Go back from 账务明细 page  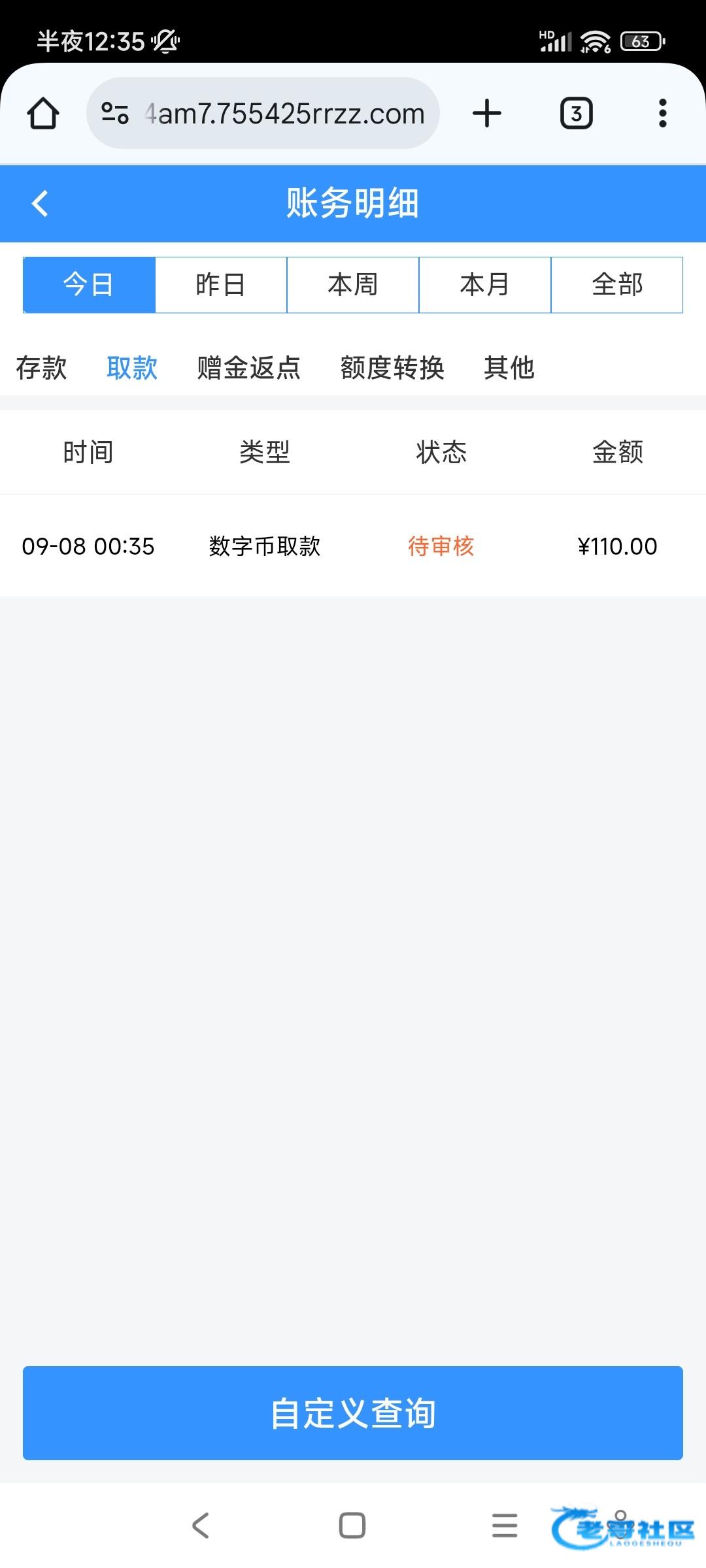click(x=41, y=203)
